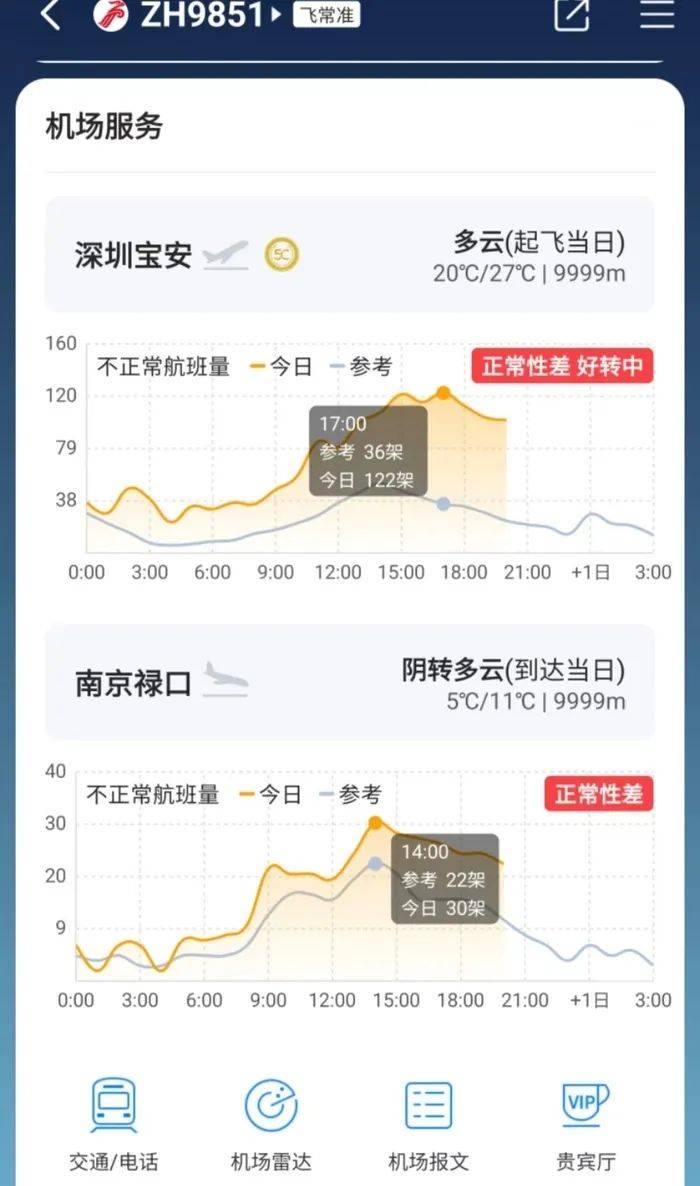The width and height of the screenshot is (700, 1186).
Task: Open 深圳宝安 departure airport card
Action: (x=350, y=255)
